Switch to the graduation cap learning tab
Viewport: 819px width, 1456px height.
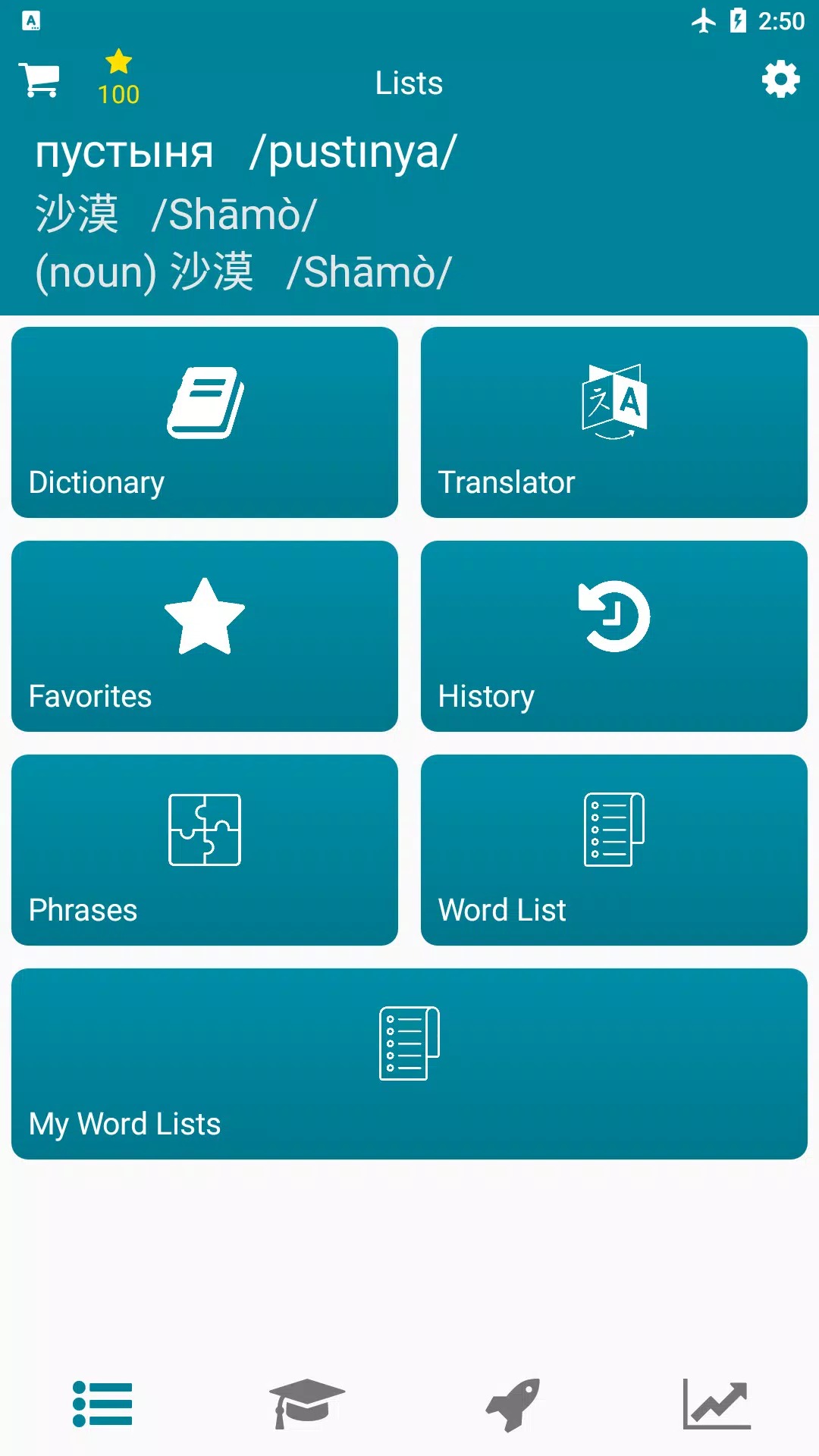coord(307,1404)
